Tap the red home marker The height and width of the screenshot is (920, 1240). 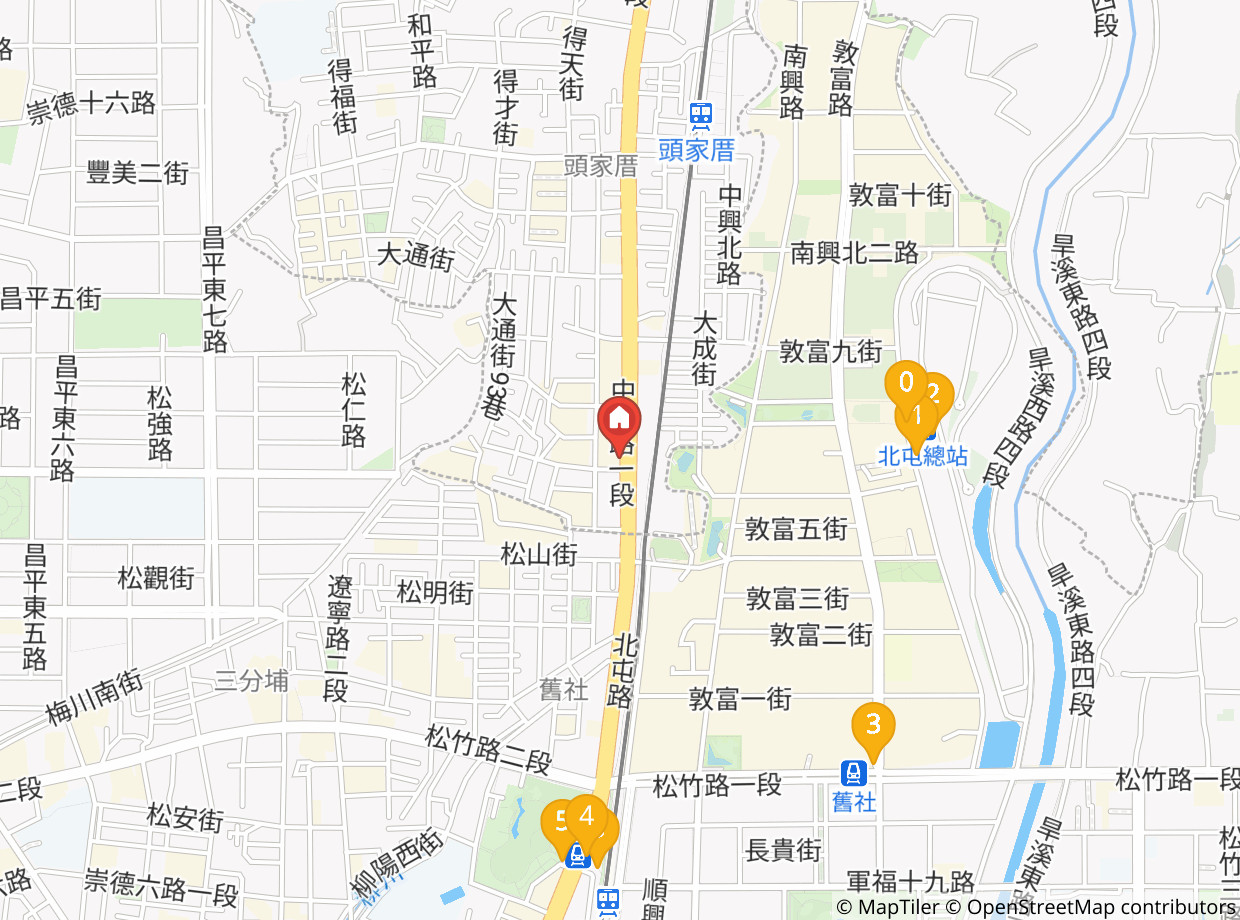coord(619,418)
